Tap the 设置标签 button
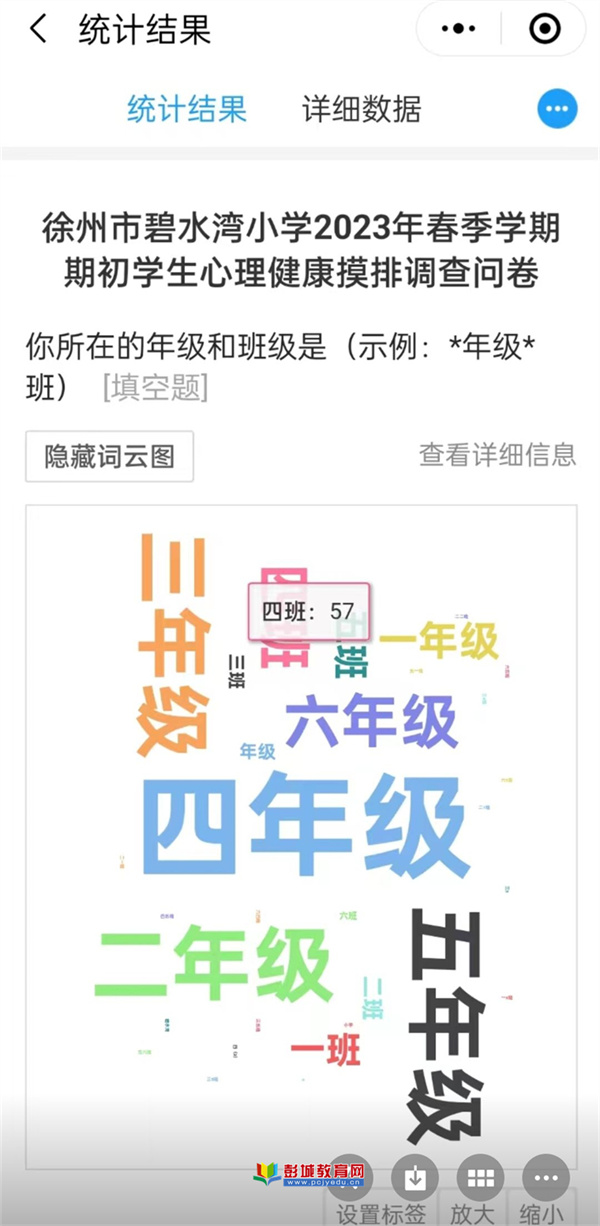This screenshot has width=600, height=1226. (381, 1213)
